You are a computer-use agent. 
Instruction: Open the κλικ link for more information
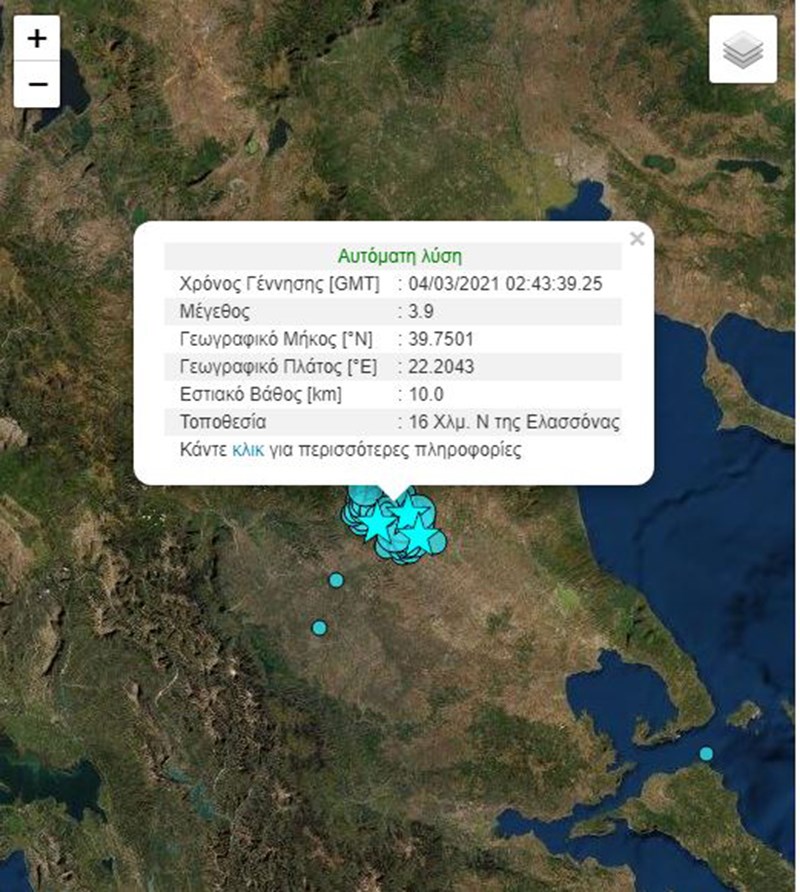coord(248,449)
